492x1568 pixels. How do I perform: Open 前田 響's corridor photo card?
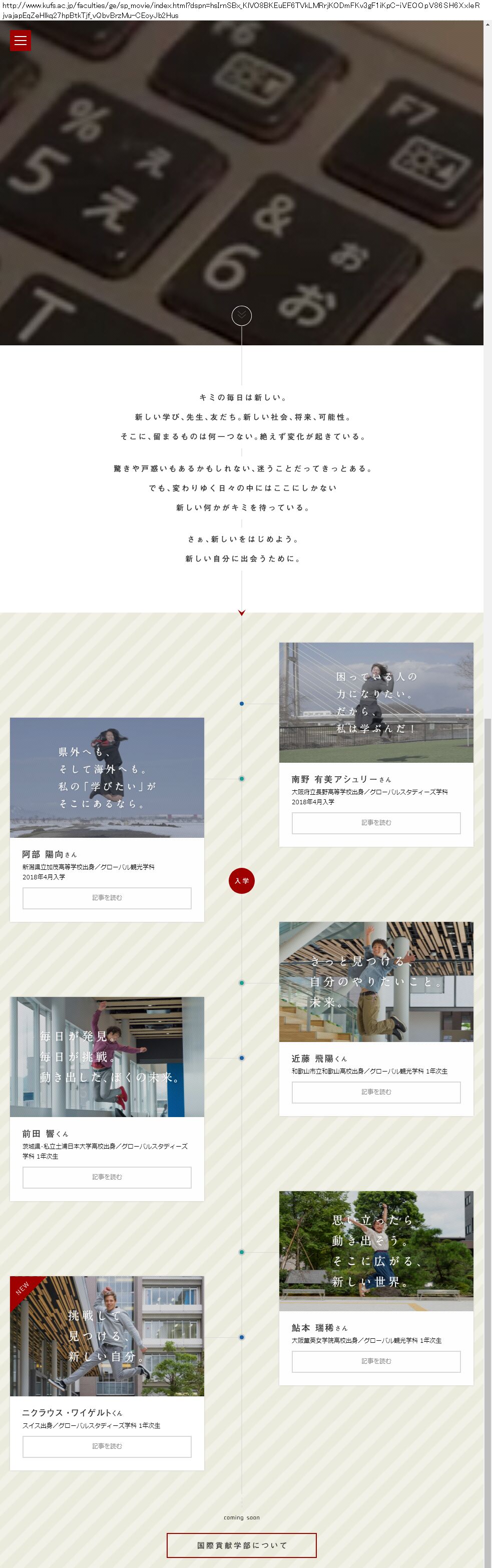(107, 1057)
